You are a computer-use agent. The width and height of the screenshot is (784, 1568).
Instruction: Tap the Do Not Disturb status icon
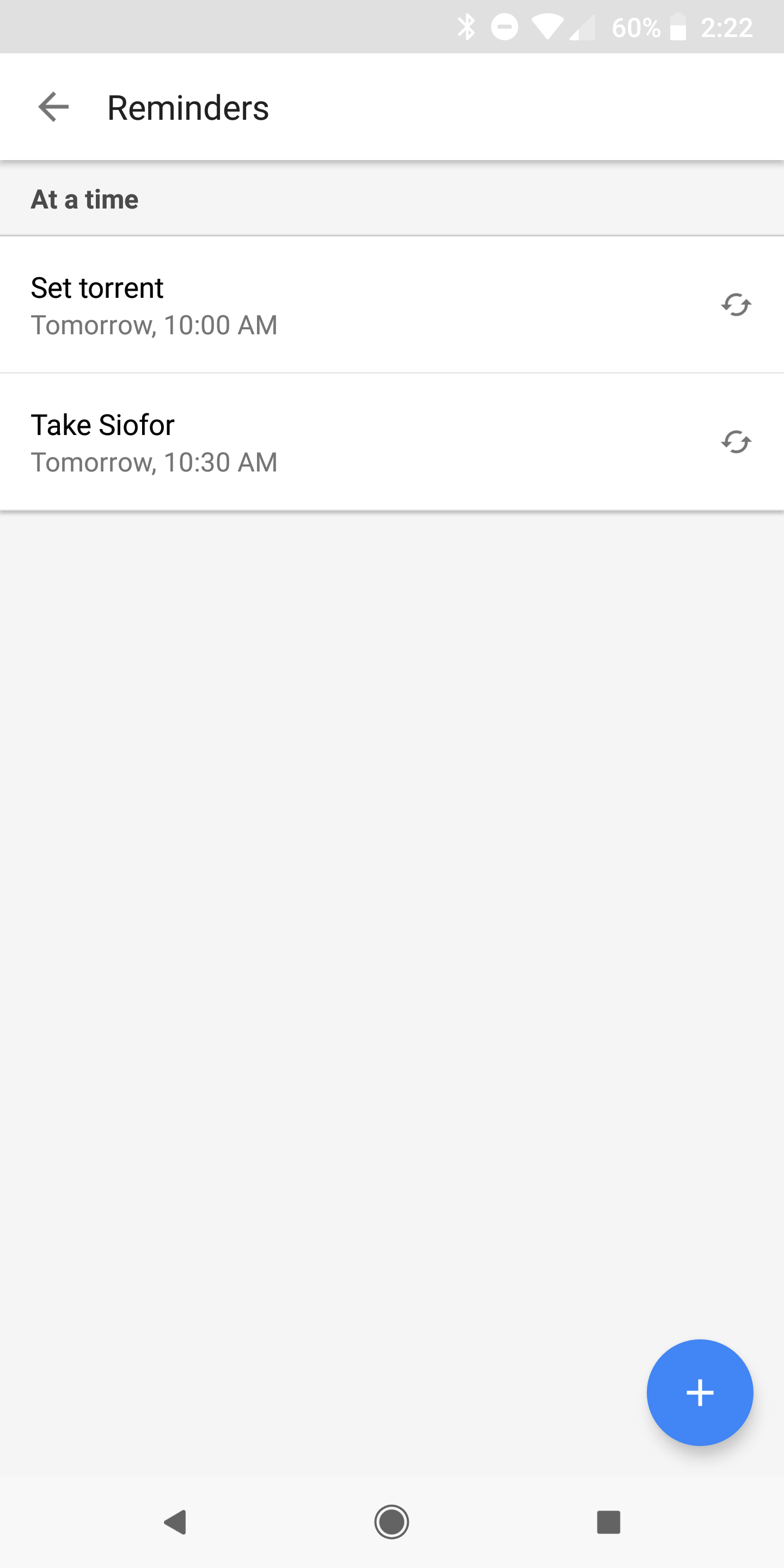pos(505,27)
